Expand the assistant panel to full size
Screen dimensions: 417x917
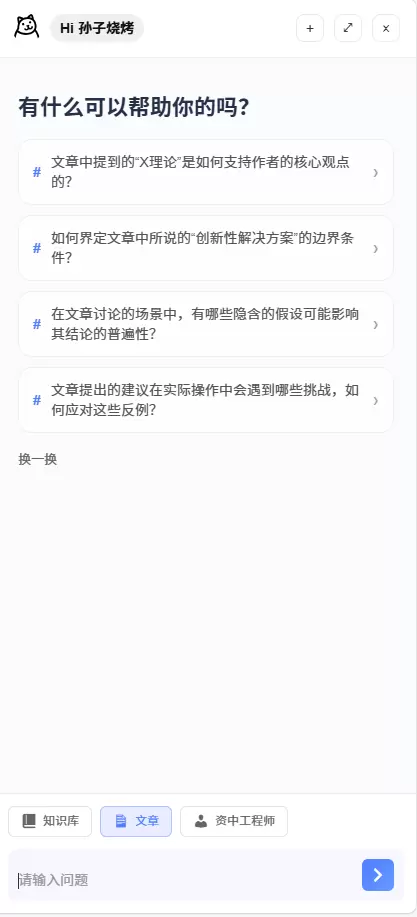348,28
